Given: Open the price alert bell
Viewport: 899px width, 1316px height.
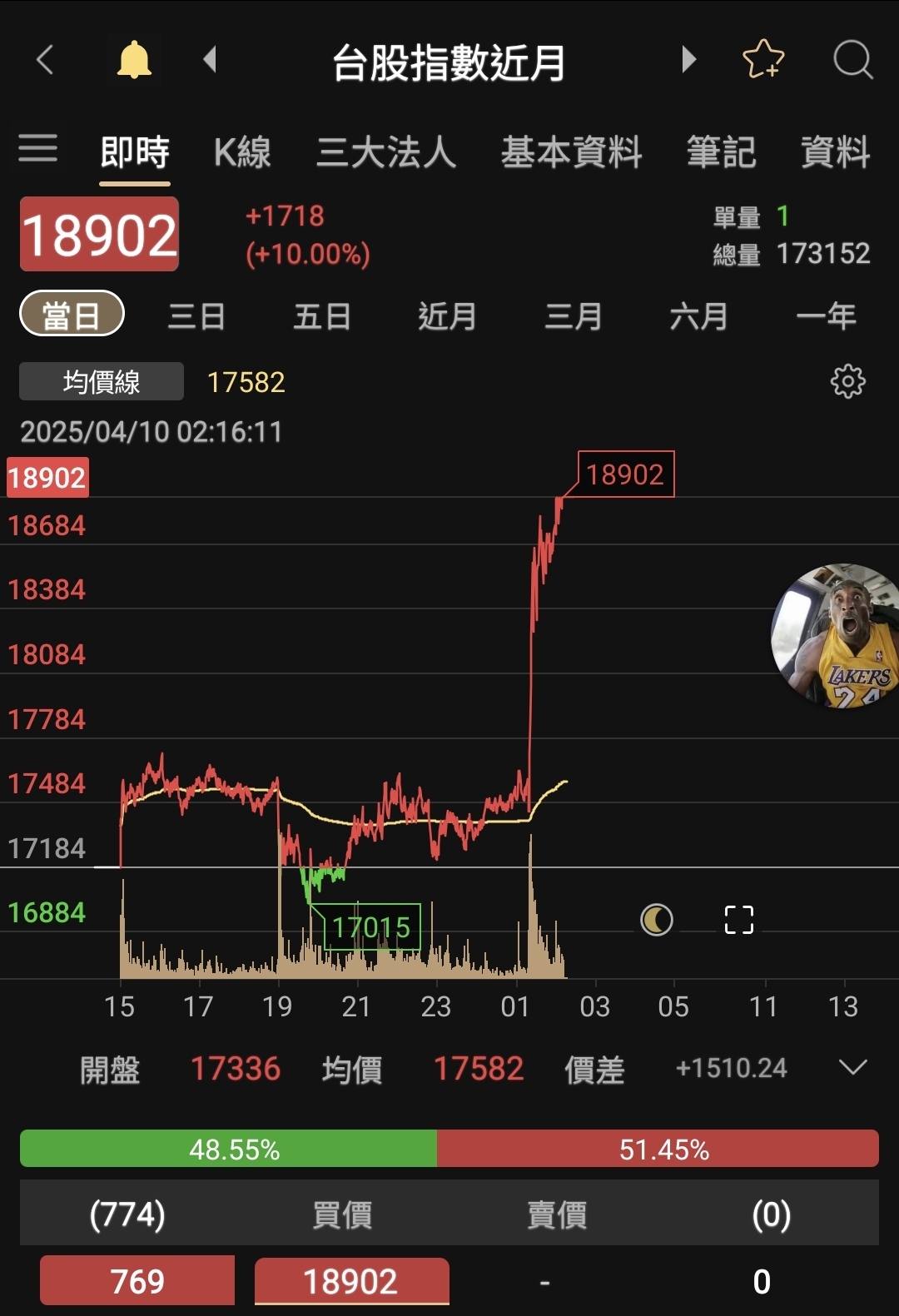Looking at the screenshot, I should (134, 61).
